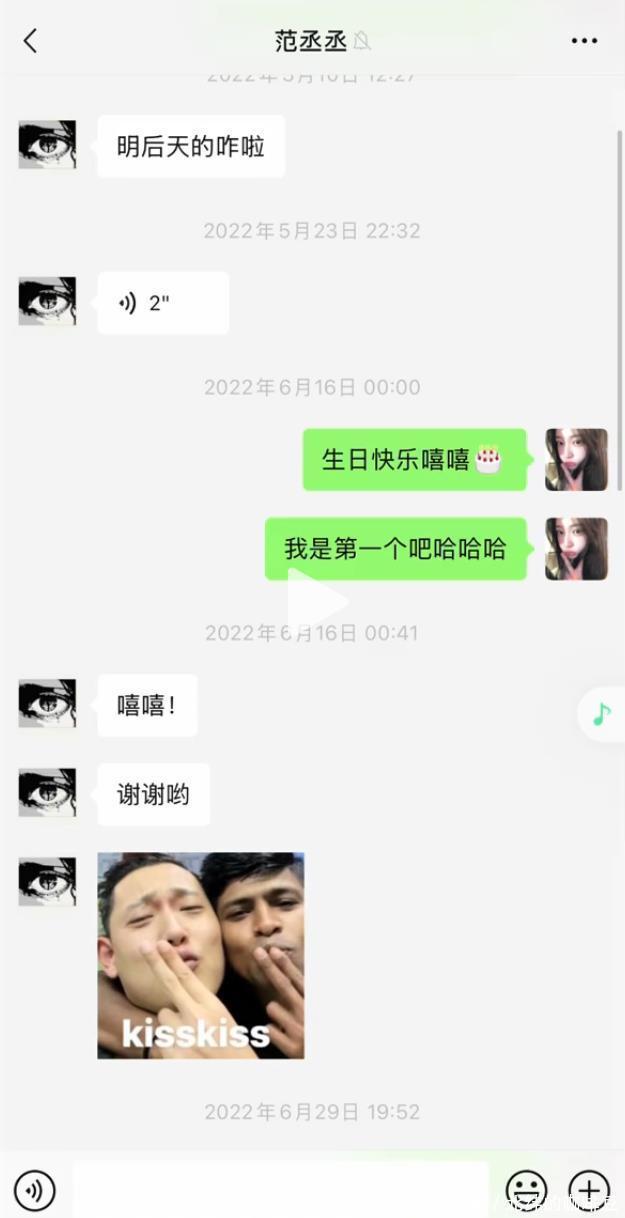
Task: Focus the message text field
Action: (x=280, y=1190)
